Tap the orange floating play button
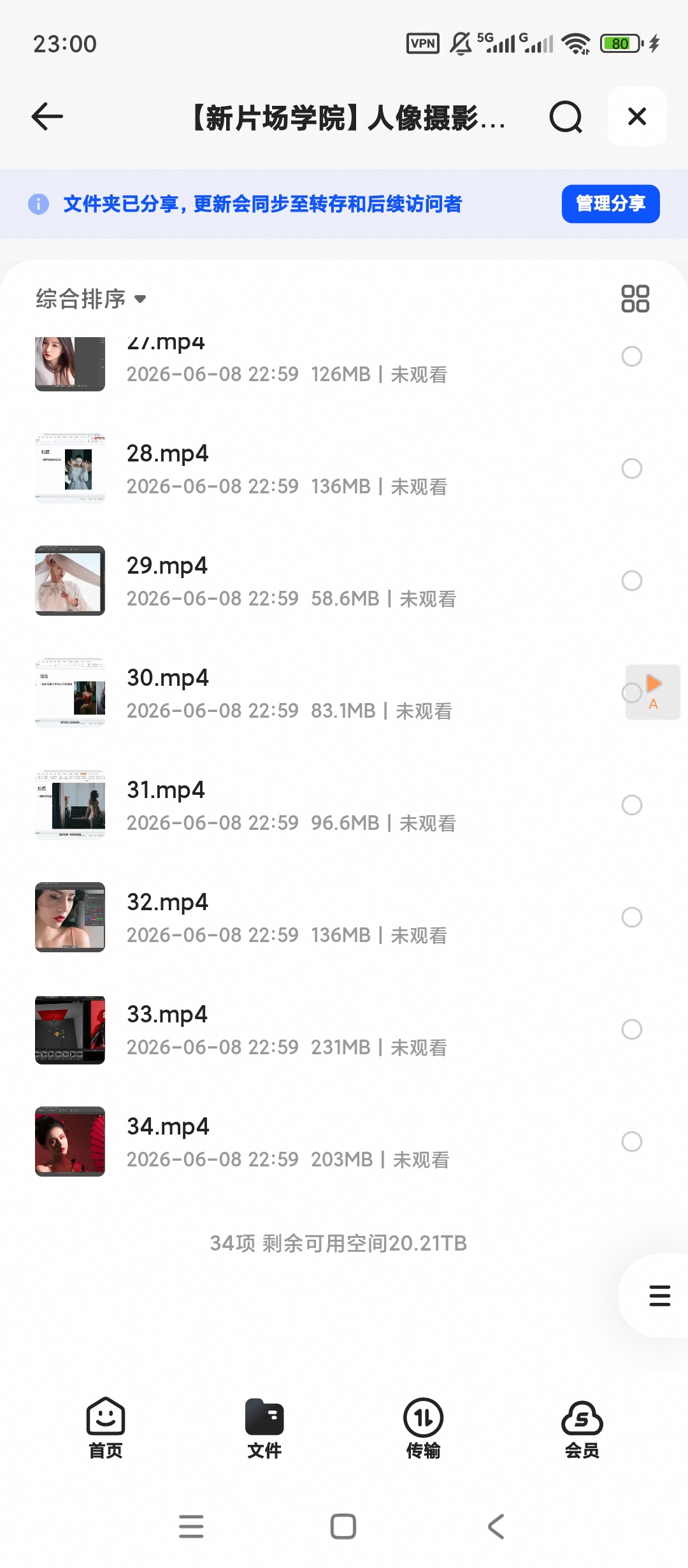 pyautogui.click(x=654, y=692)
